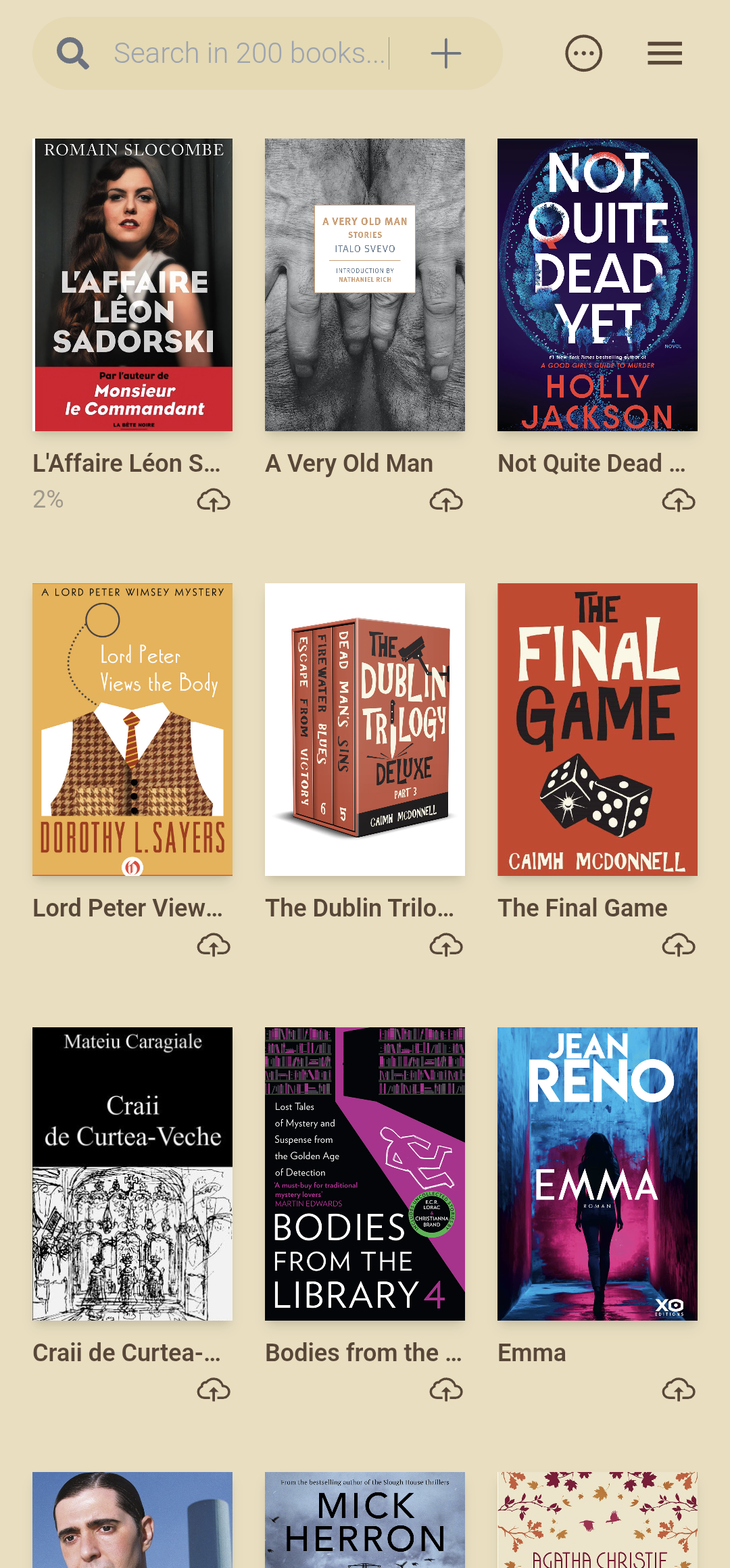Upload Emma to the cloud
The width and height of the screenshot is (730, 1568).
coord(679,1390)
